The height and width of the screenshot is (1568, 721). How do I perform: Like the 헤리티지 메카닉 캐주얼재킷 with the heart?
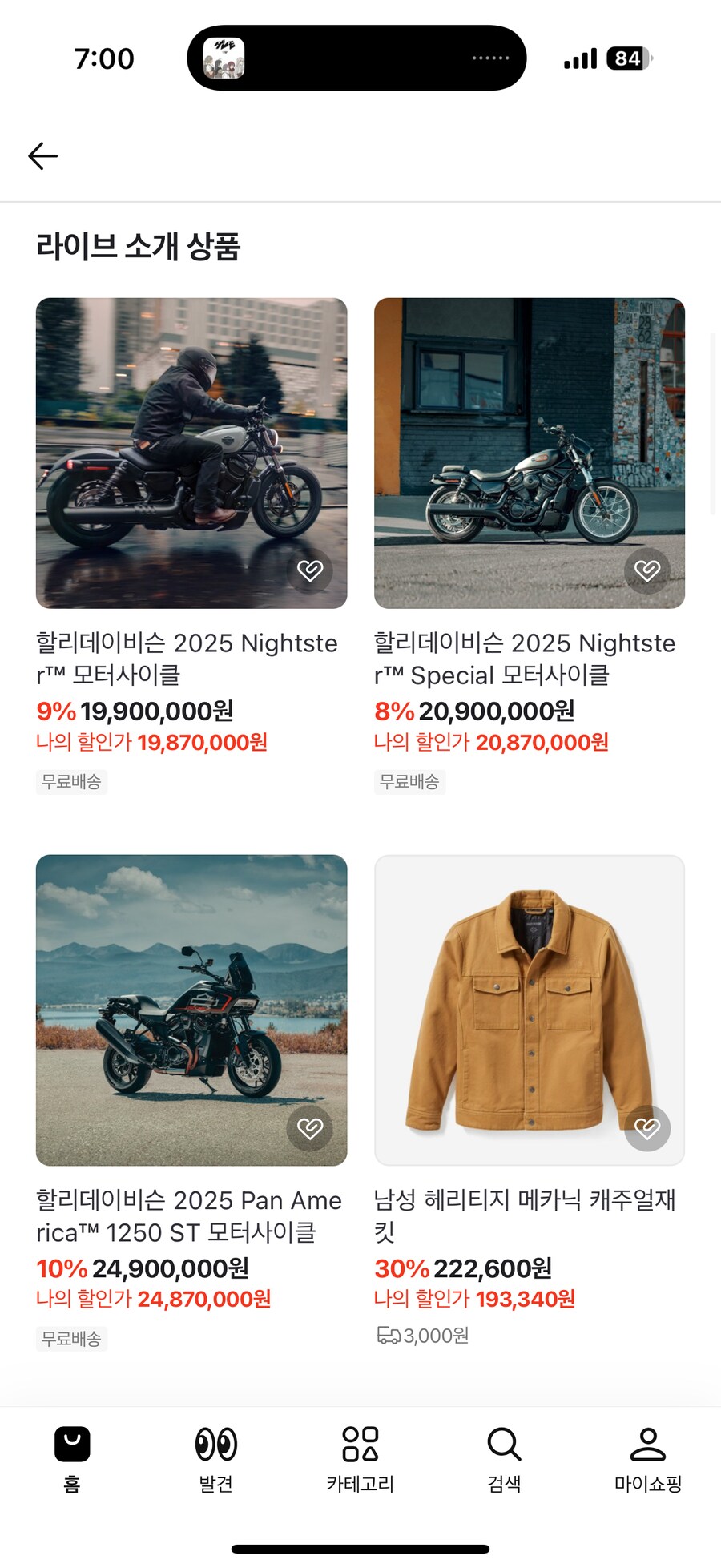click(647, 1128)
